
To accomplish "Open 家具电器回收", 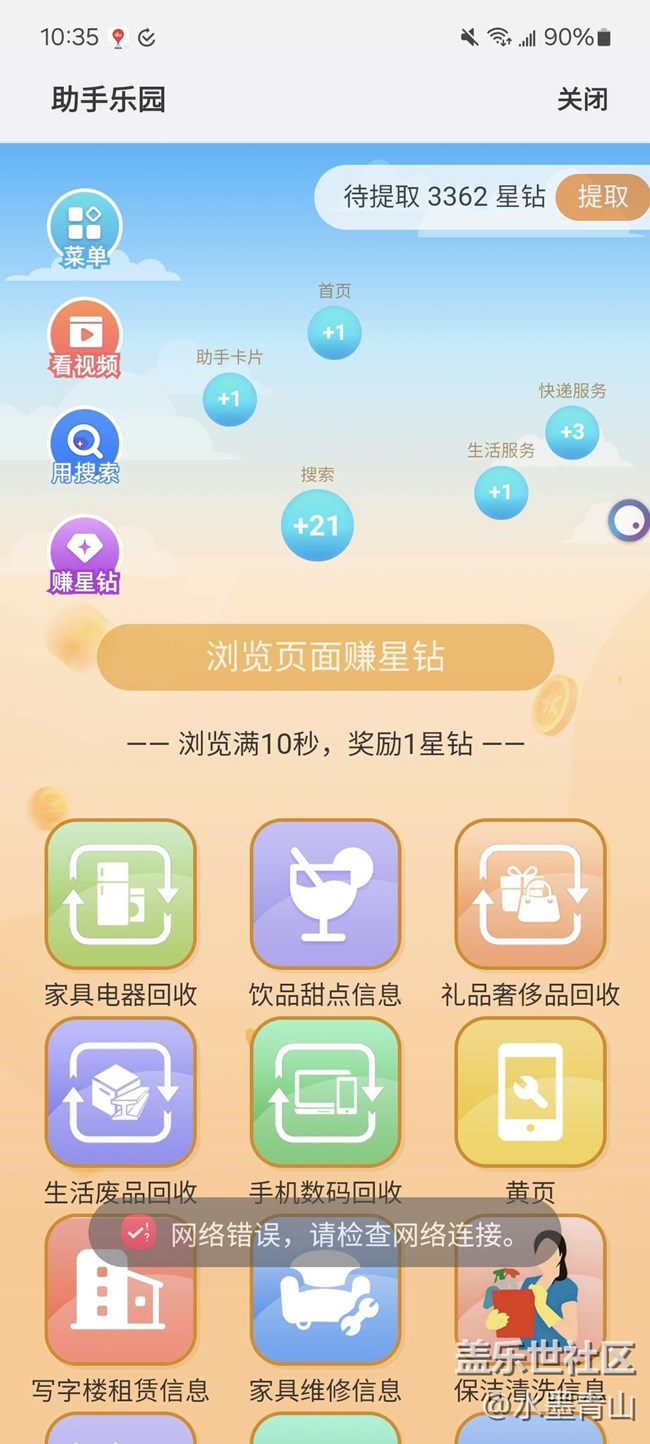I will click(x=121, y=895).
